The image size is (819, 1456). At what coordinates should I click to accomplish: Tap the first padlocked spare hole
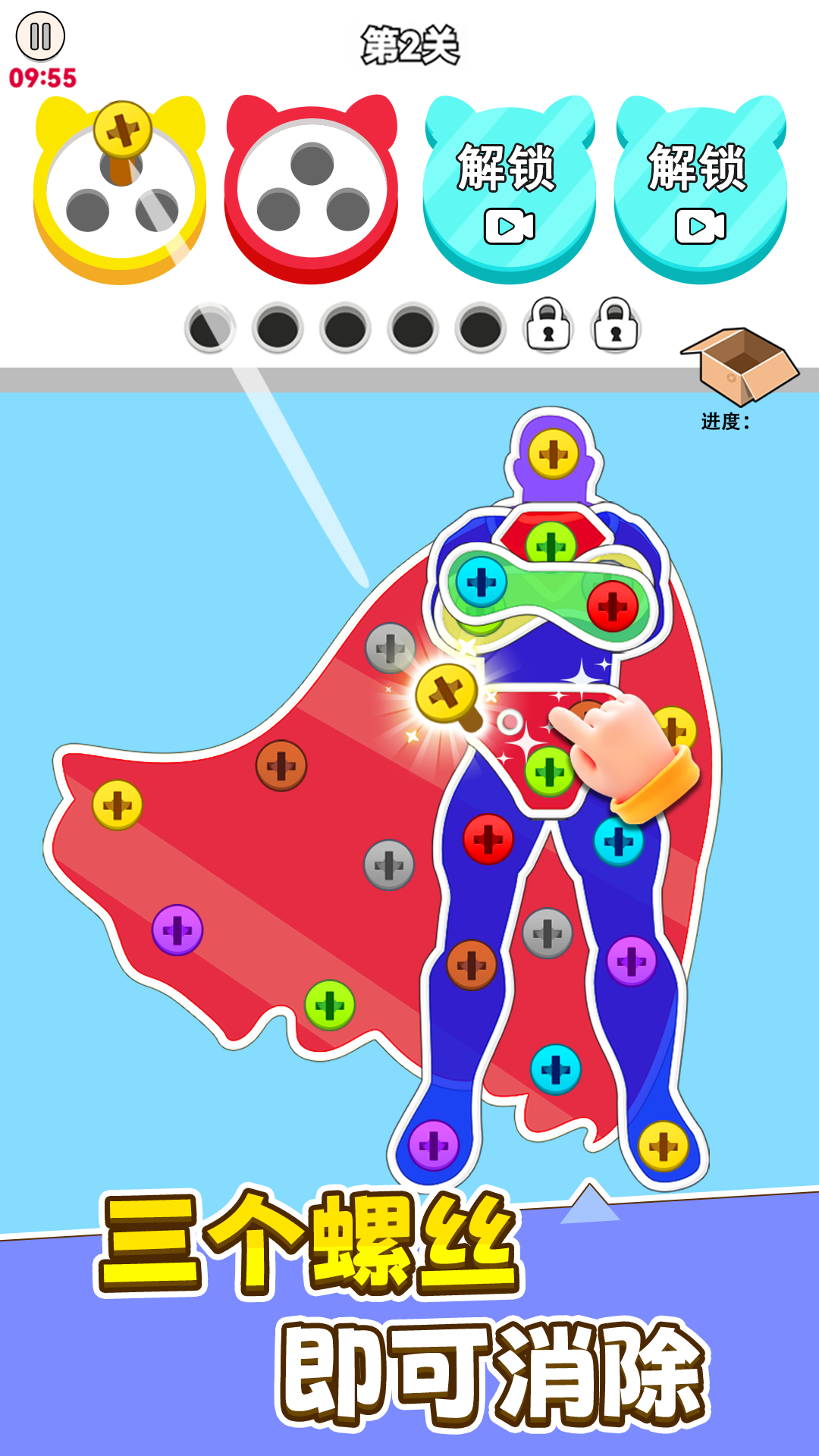pos(548,325)
